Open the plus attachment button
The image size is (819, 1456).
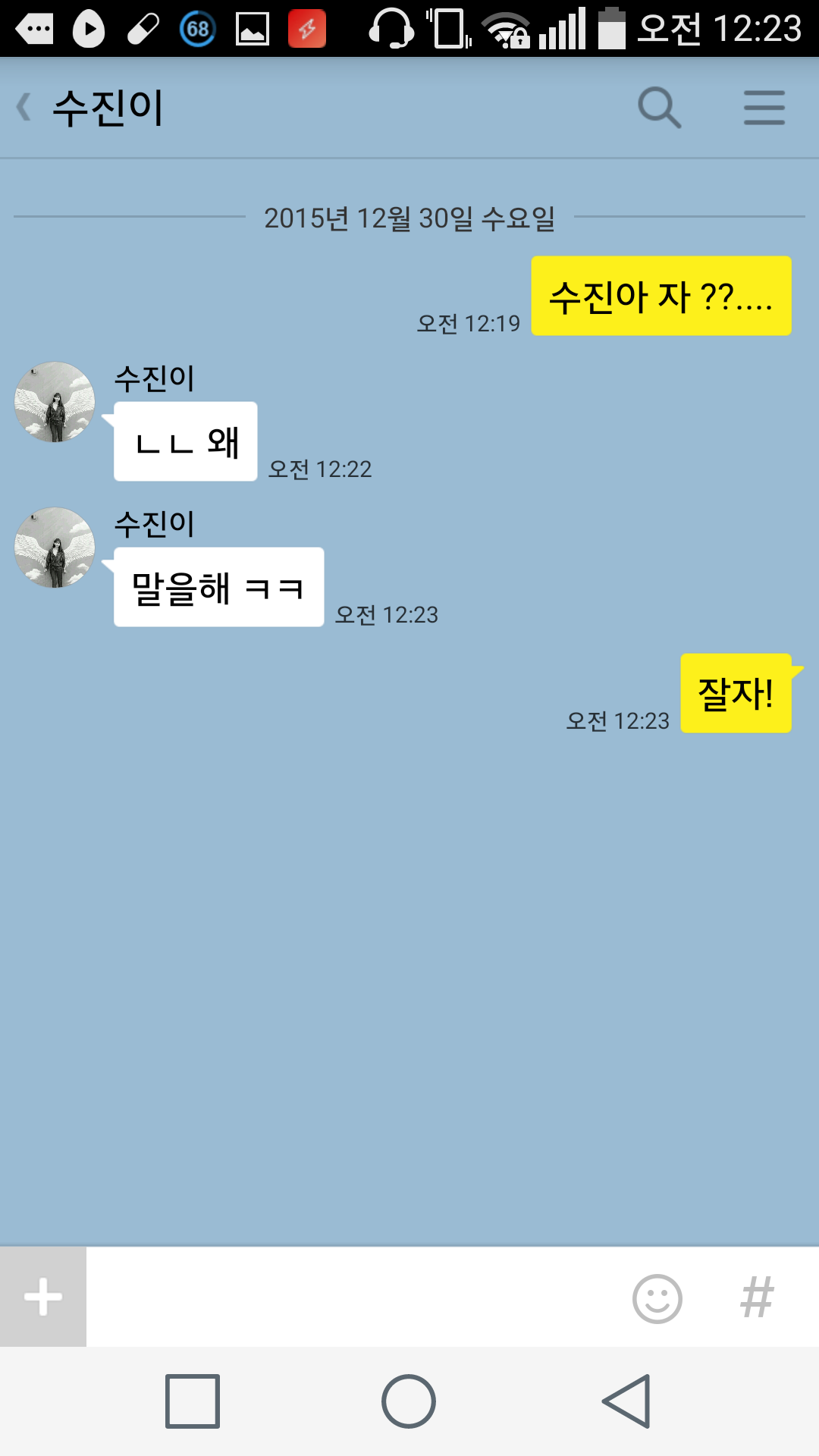coord(43,1297)
